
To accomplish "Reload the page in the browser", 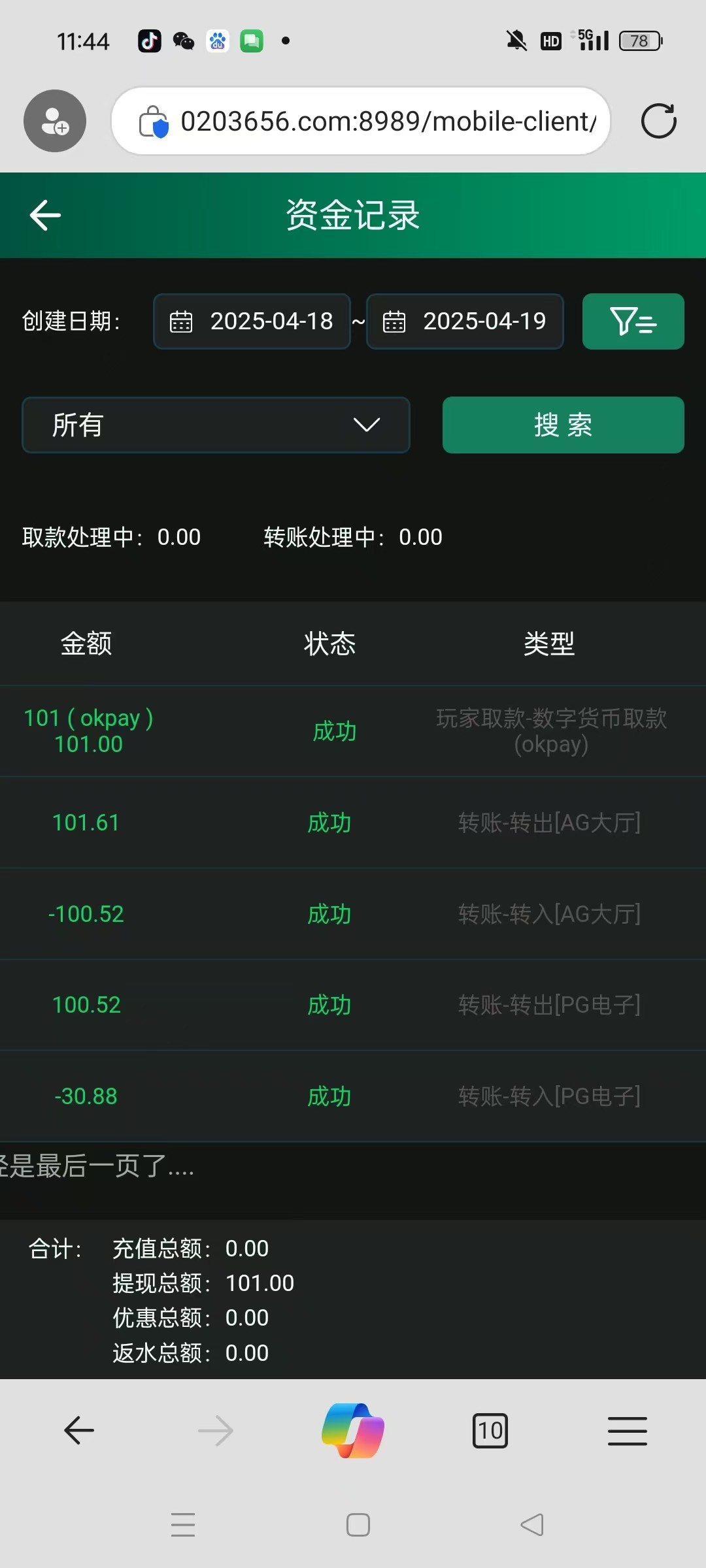I will [658, 121].
